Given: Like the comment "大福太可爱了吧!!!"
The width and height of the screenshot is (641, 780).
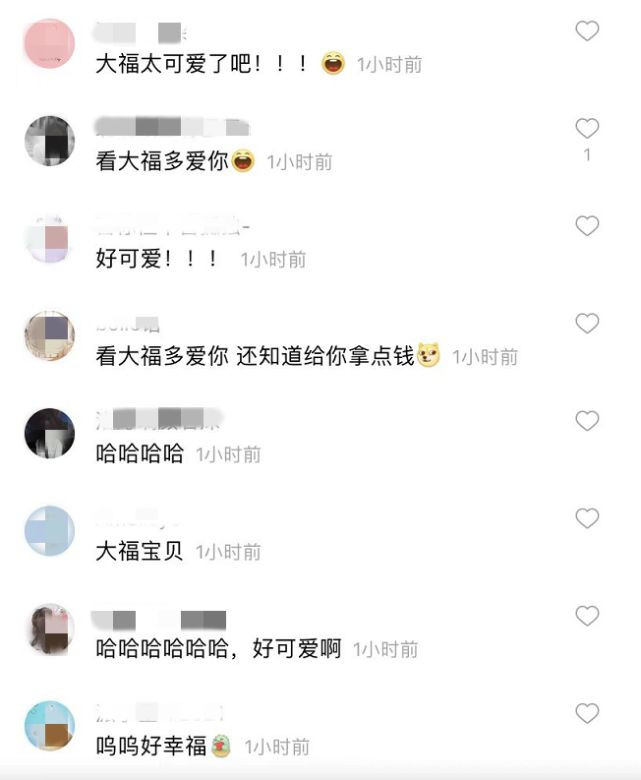Looking at the screenshot, I should coord(587,31).
